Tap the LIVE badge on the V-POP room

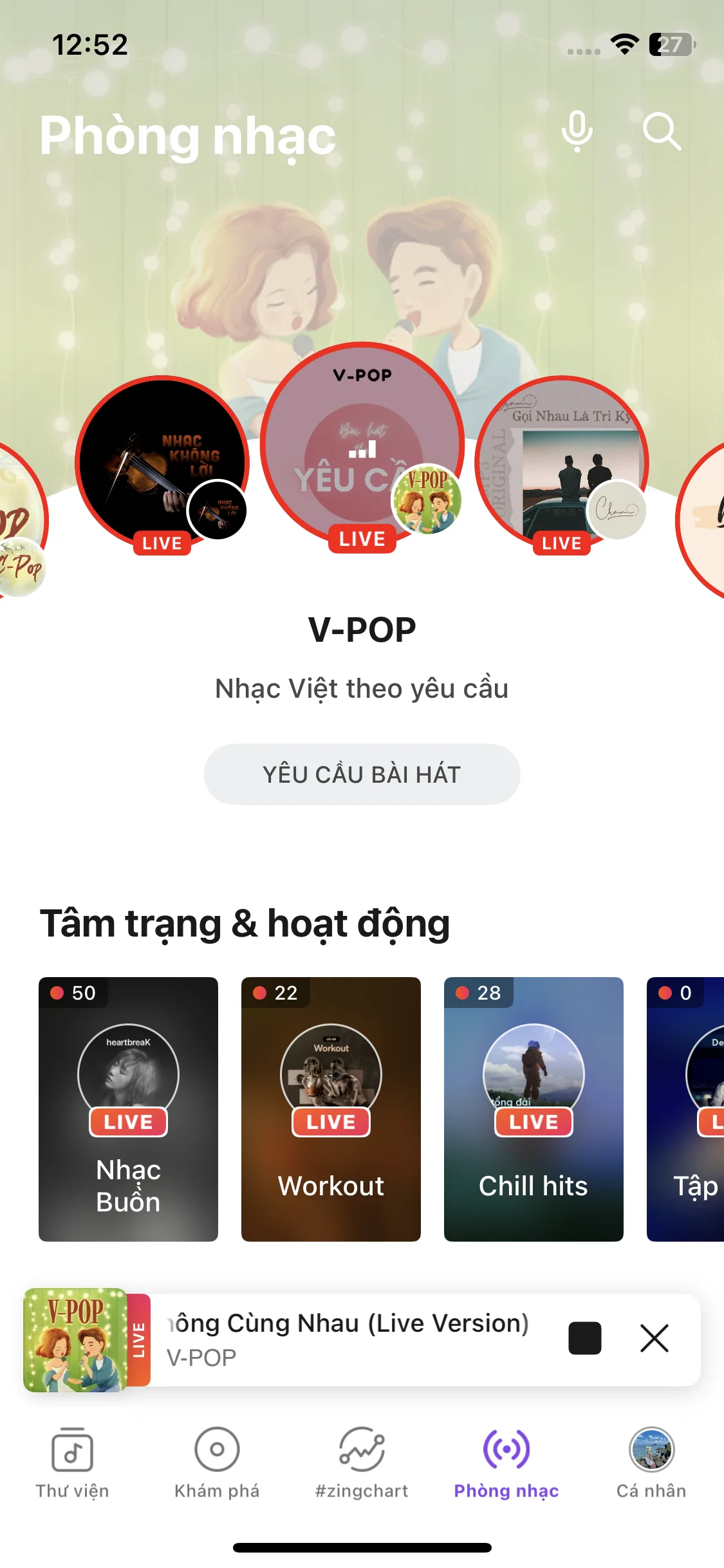(361, 539)
